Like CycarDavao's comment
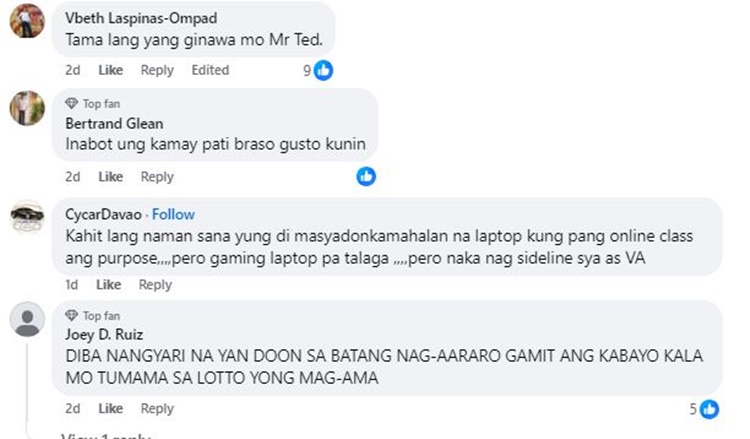 pyautogui.click(x=110, y=285)
